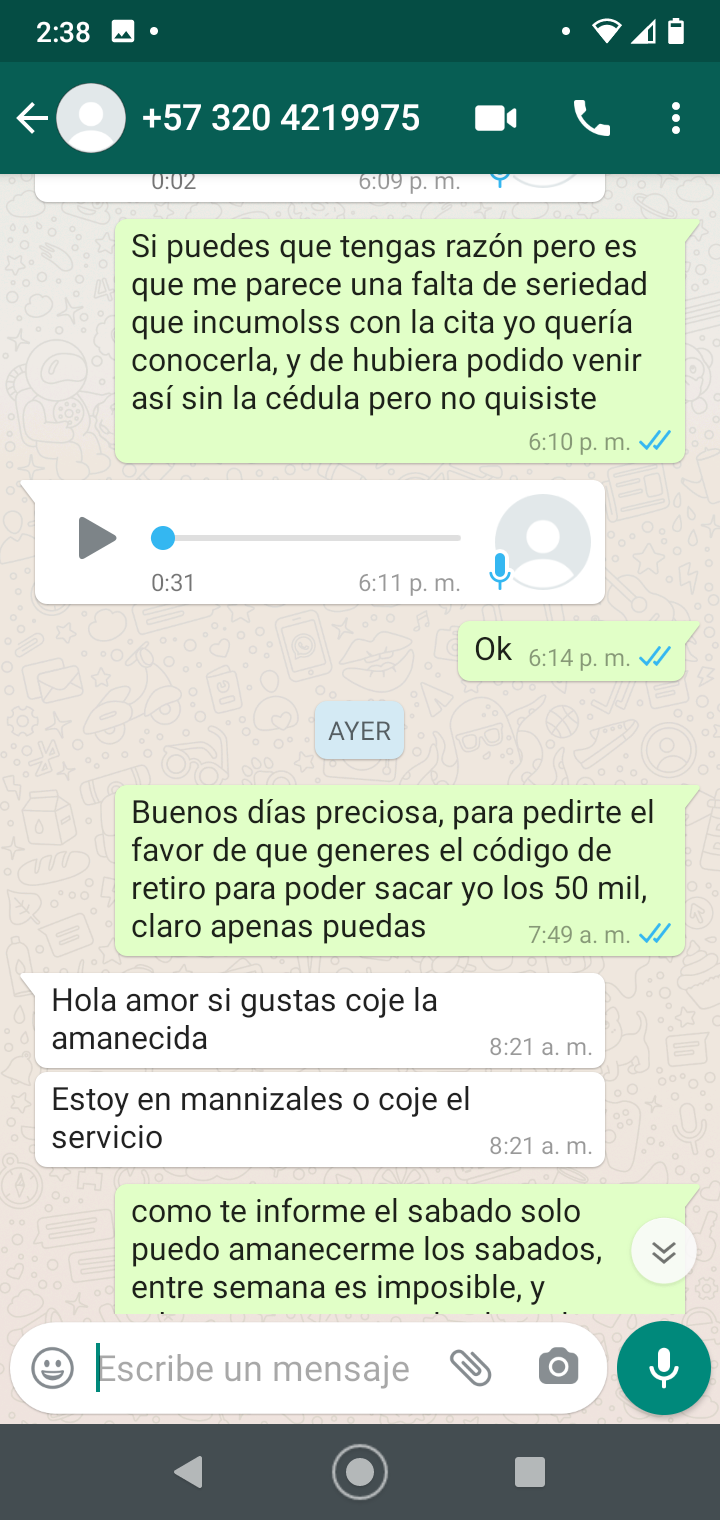Open the recent apps view
The image size is (720, 1520).
coord(529,1472)
